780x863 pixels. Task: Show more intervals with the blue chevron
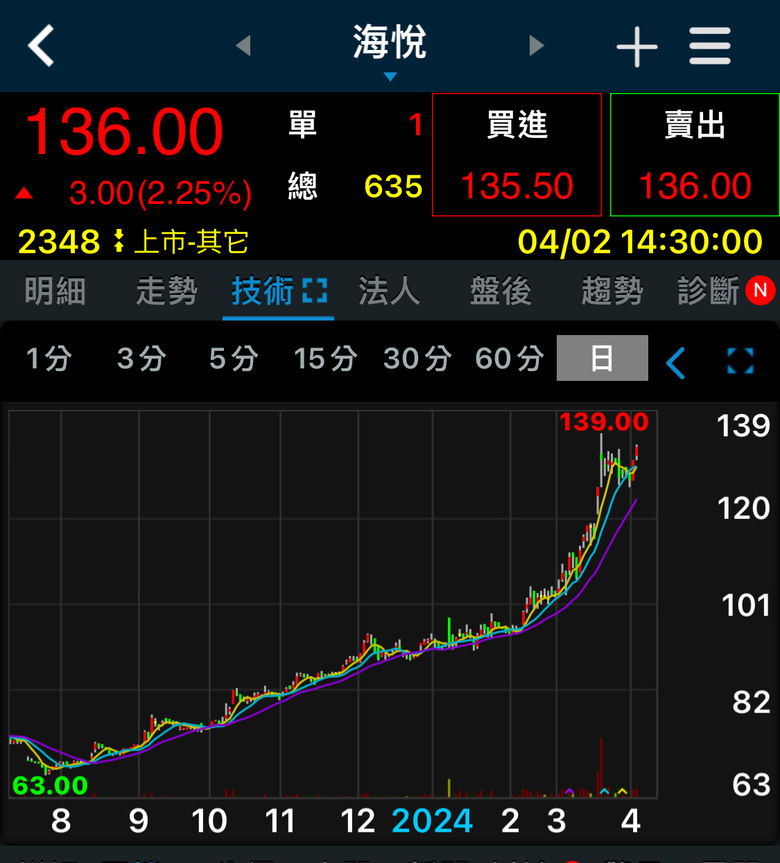pos(675,363)
